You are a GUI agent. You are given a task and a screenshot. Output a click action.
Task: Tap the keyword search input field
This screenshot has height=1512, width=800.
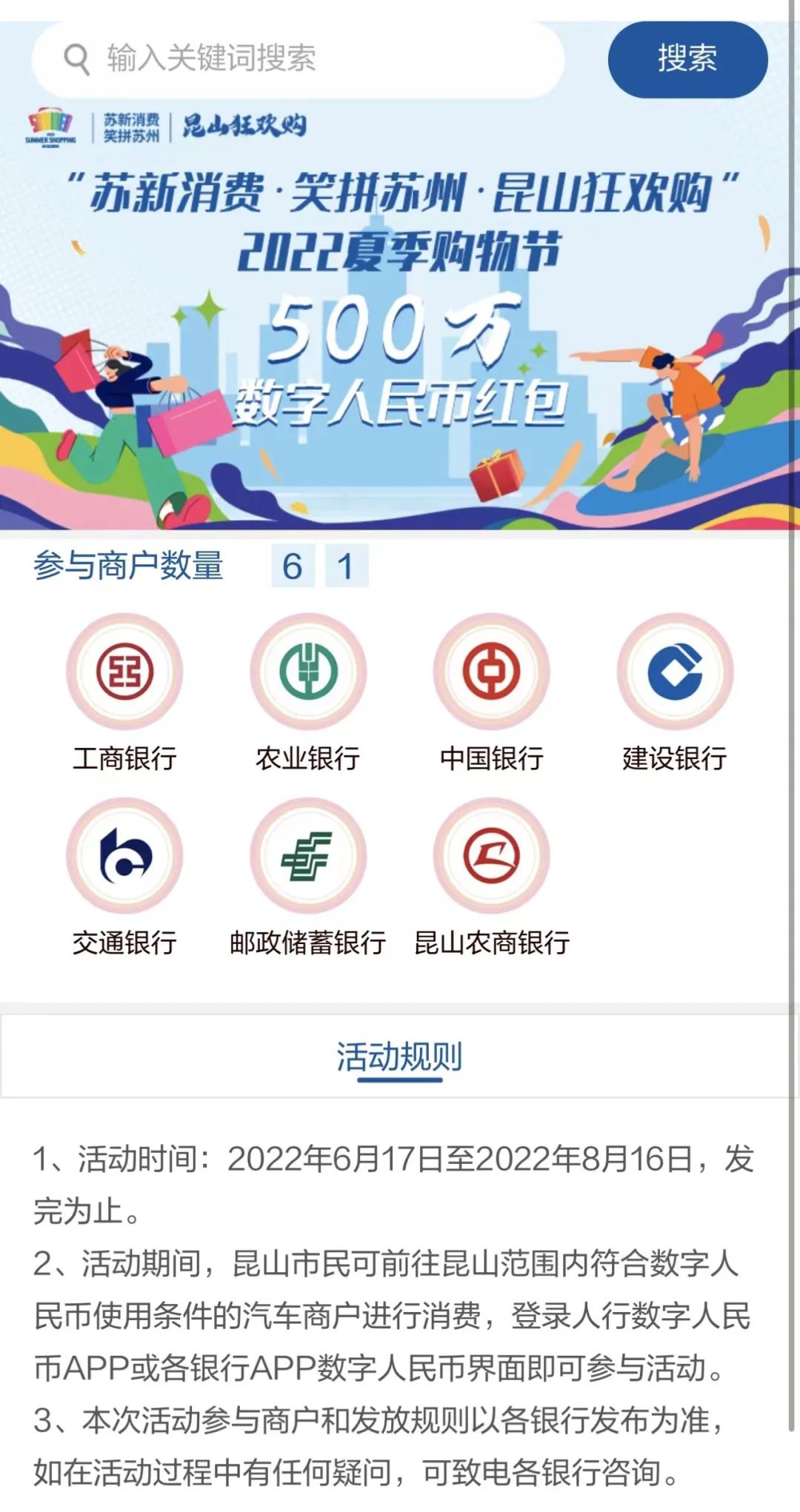pos(311,59)
